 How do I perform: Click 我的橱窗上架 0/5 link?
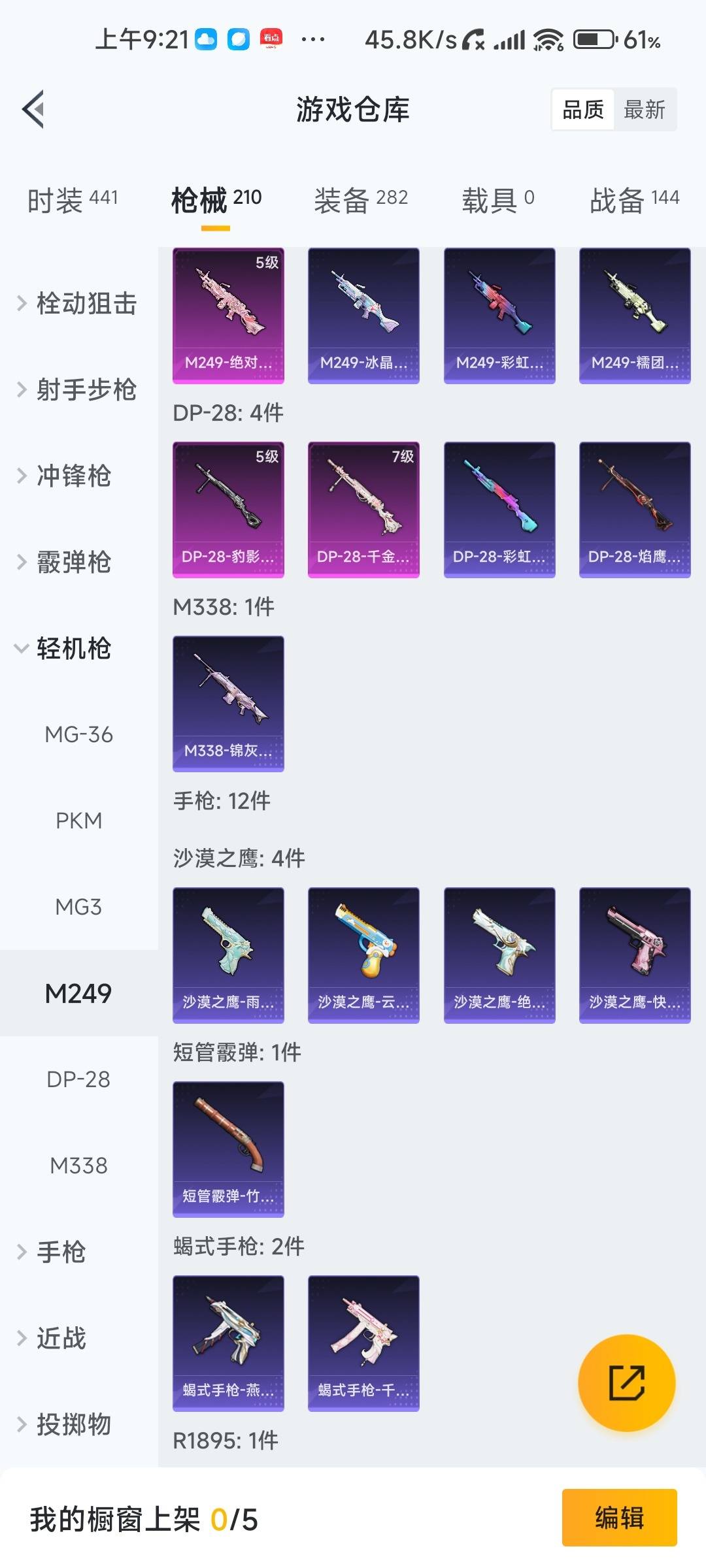(141, 1518)
